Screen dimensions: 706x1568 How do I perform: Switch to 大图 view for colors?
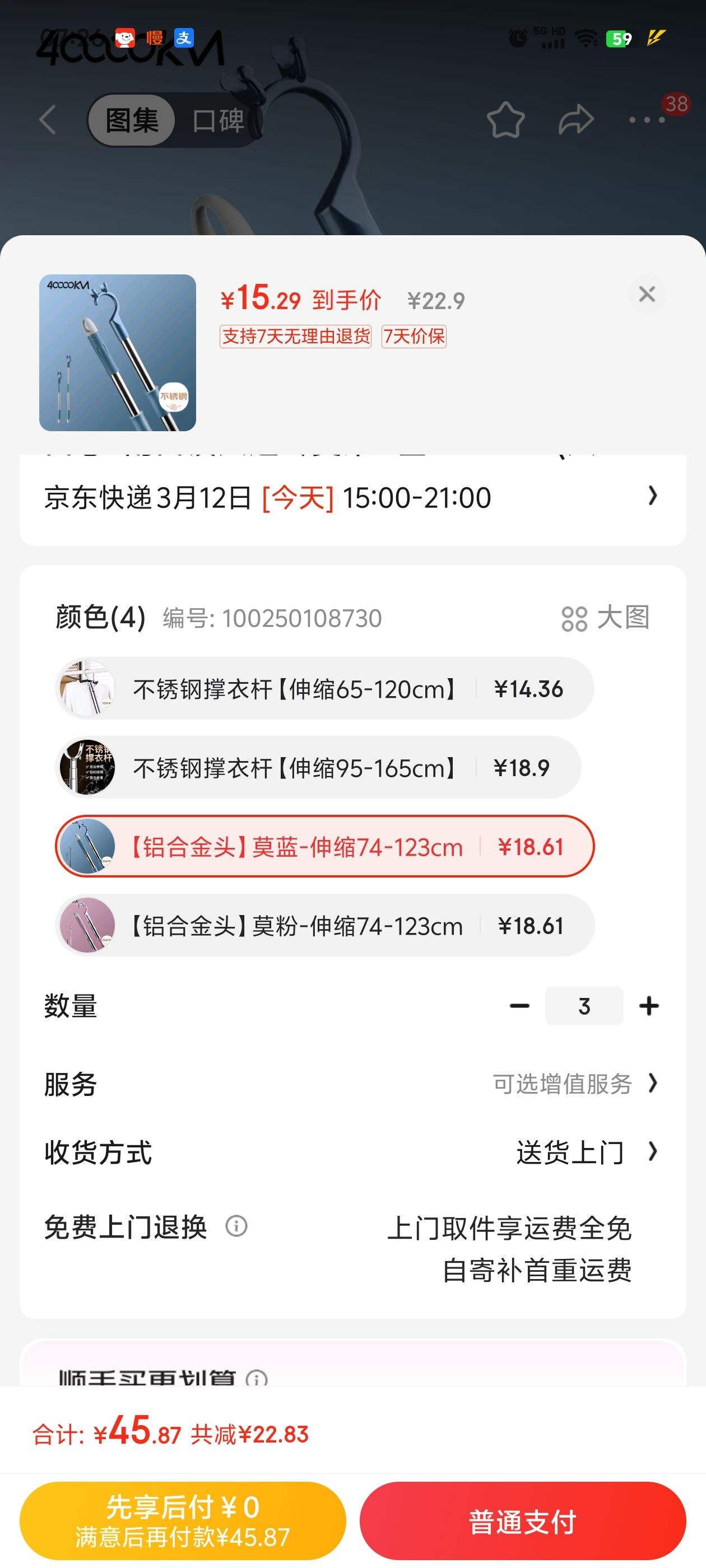pos(605,618)
